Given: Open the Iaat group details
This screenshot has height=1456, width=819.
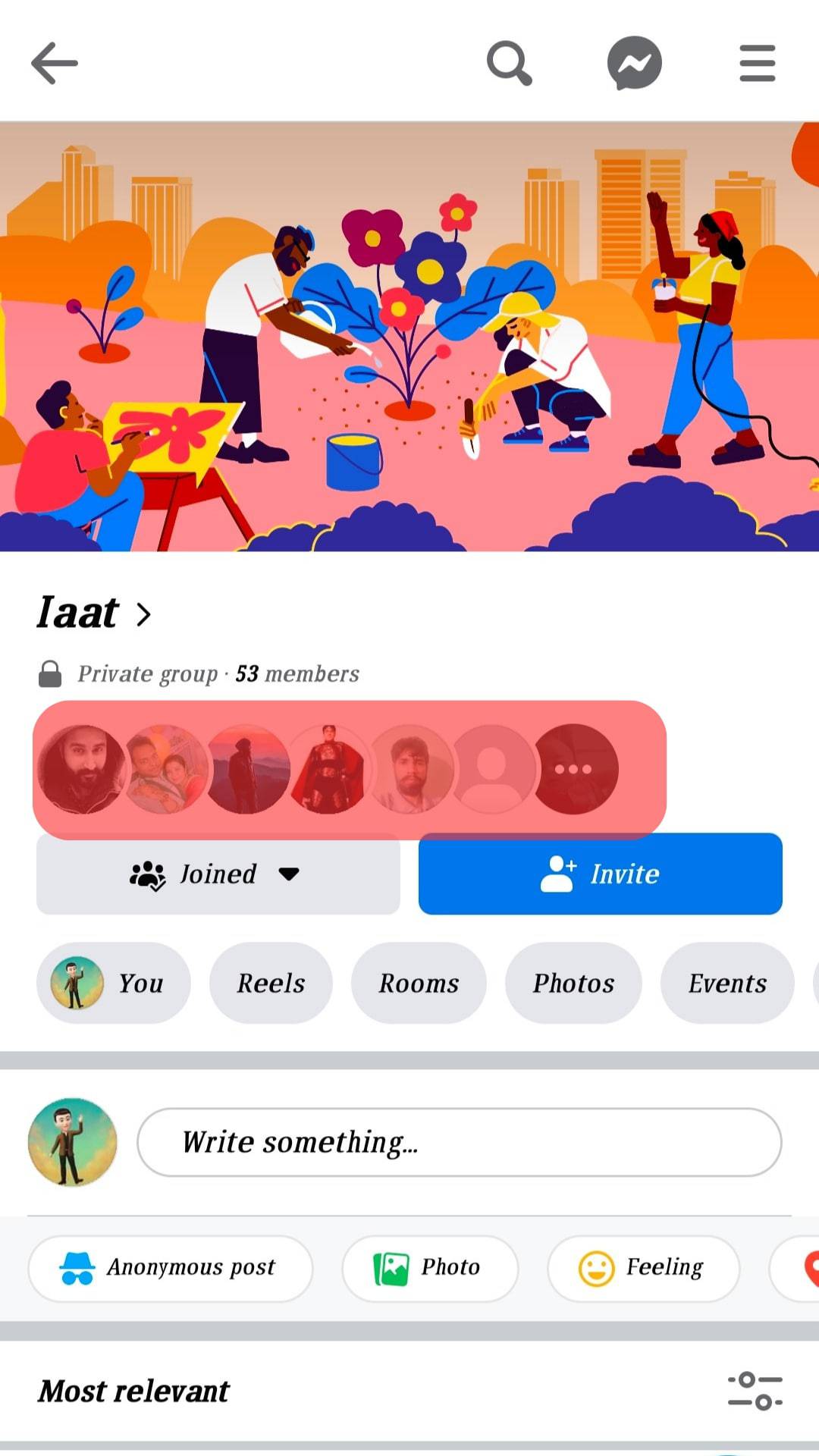Looking at the screenshot, I should click(x=95, y=613).
